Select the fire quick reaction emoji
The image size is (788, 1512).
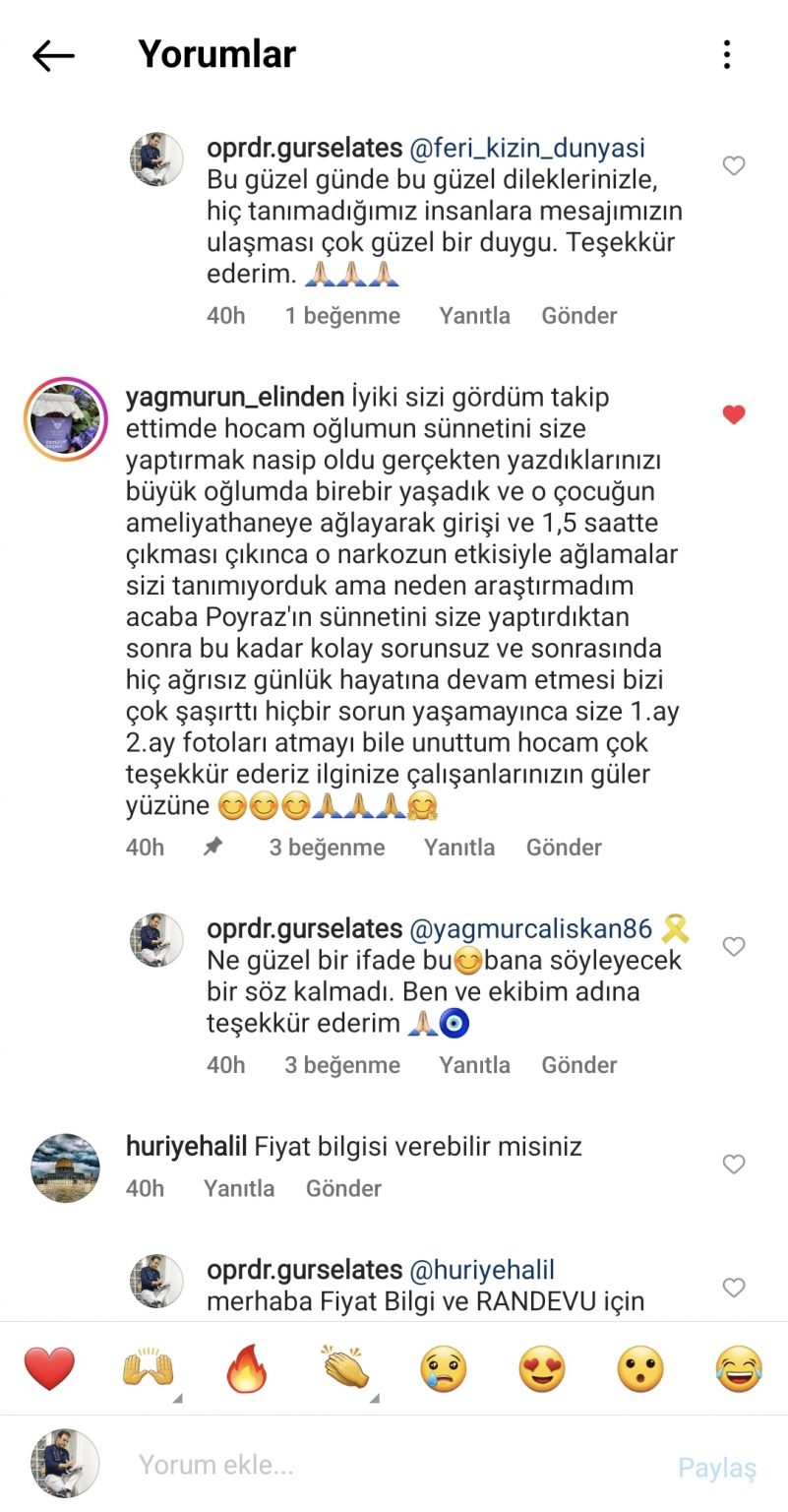click(x=246, y=1367)
